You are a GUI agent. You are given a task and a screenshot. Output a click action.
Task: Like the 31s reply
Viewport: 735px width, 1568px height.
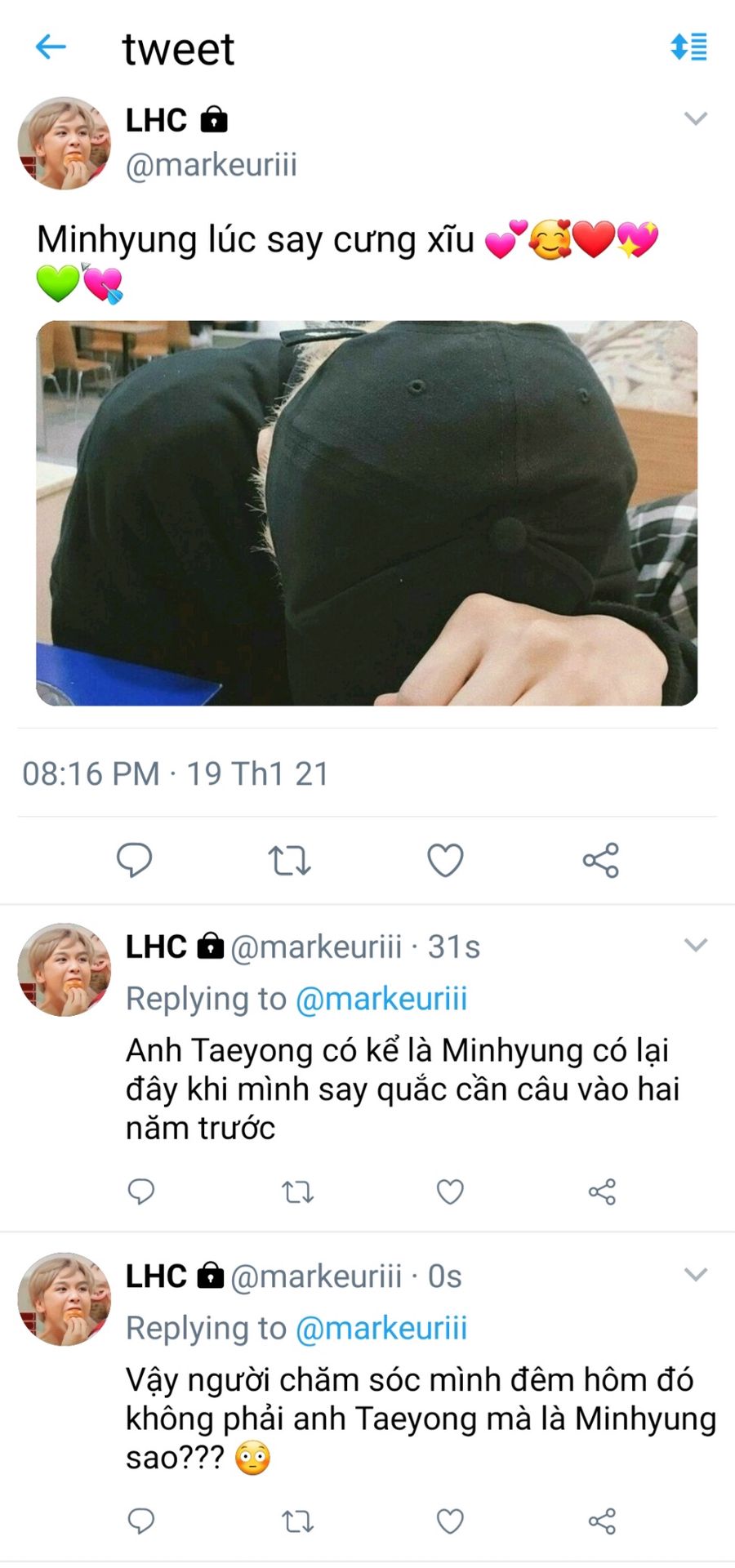[x=450, y=1192]
